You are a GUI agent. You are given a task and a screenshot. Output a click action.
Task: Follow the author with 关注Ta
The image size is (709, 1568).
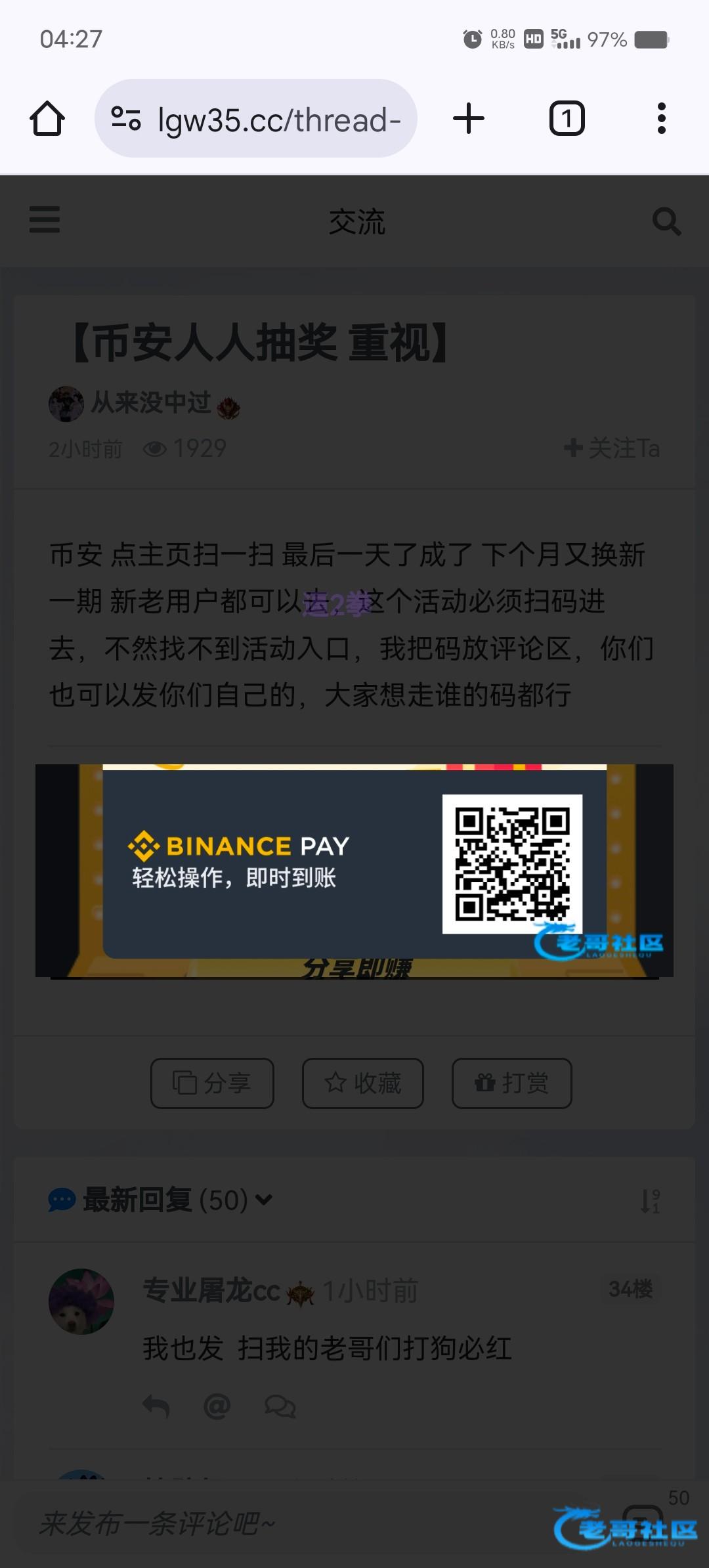click(612, 448)
